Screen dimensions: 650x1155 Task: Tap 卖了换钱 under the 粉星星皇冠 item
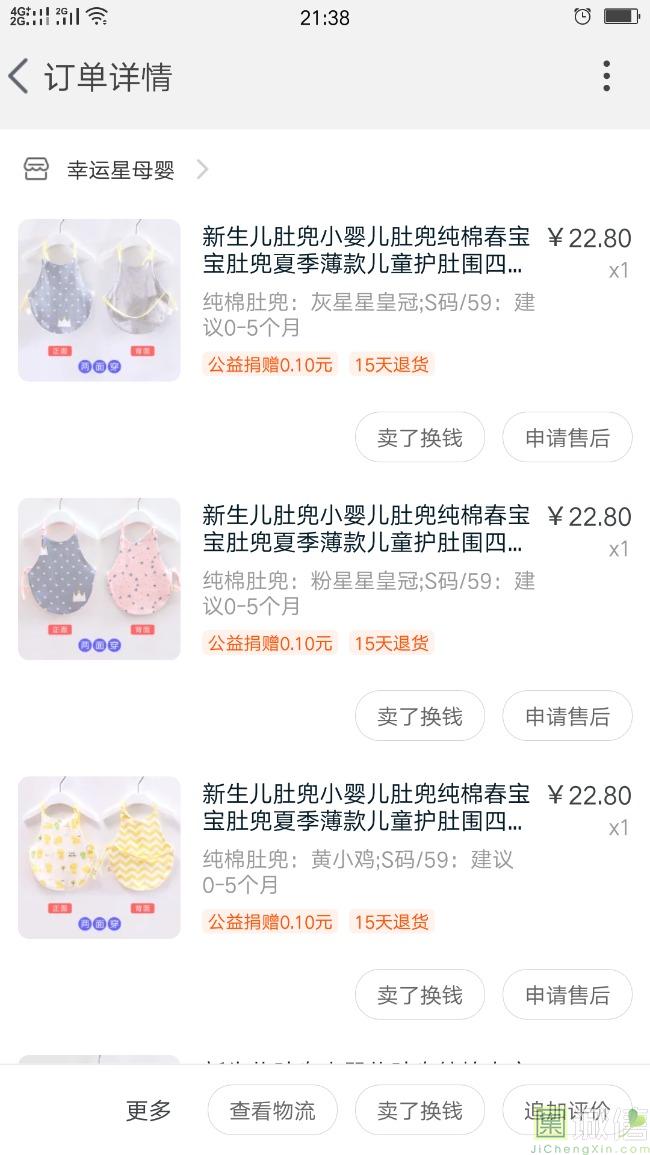click(420, 716)
